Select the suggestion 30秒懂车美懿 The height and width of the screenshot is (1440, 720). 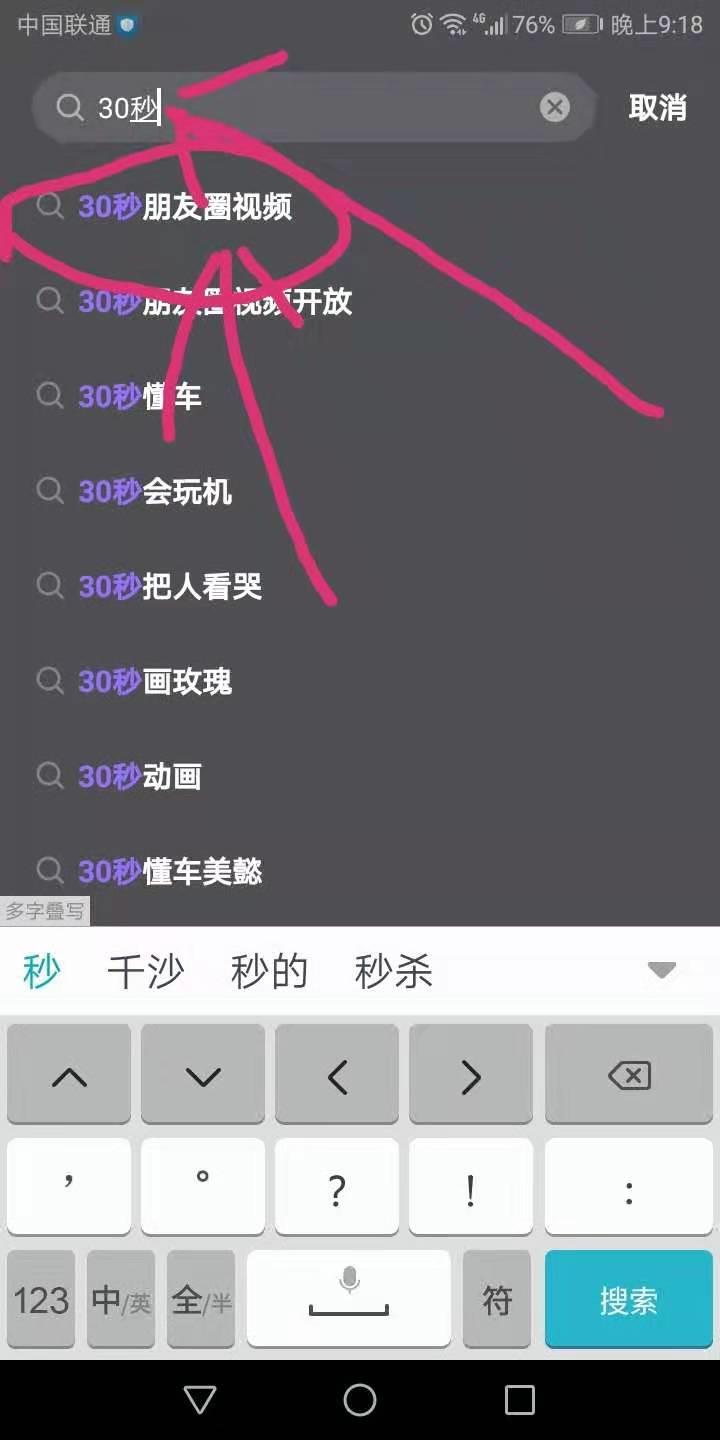point(170,872)
